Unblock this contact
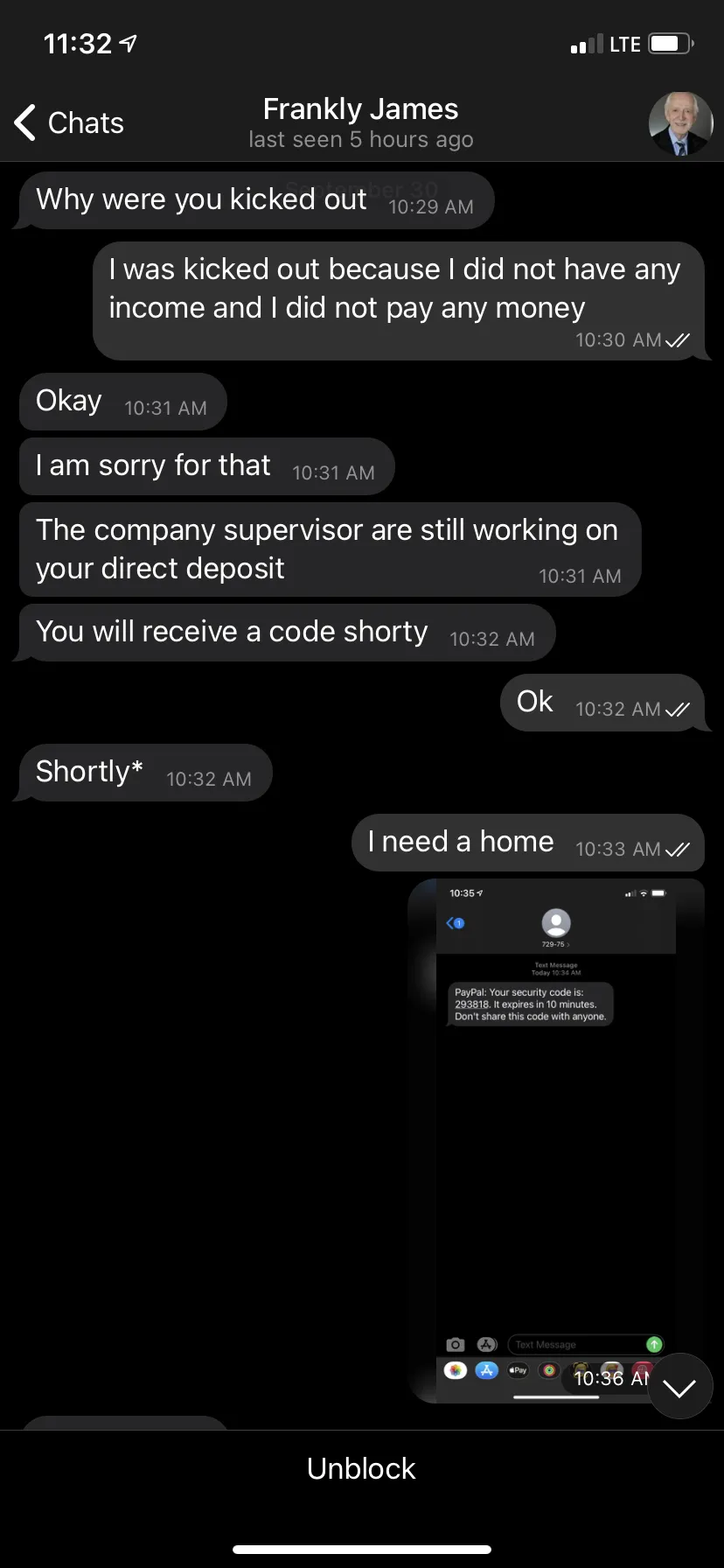Screen dimensions: 724x1568 361,1468
